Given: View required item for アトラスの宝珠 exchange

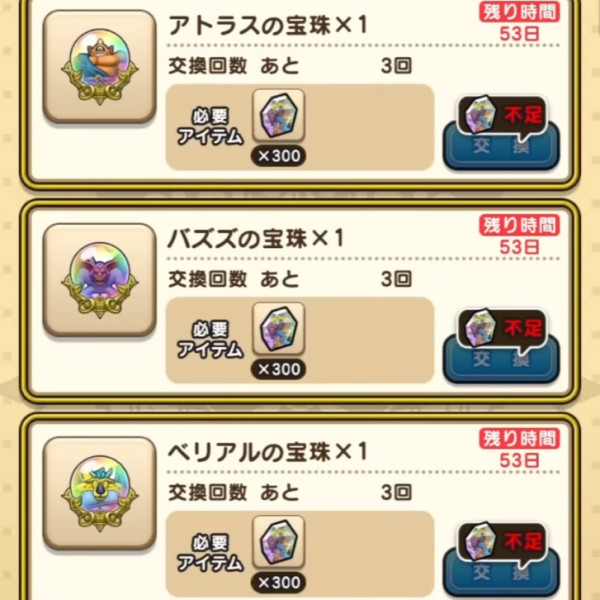Looking at the screenshot, I should pyautogui.click(x=278, y=116).
